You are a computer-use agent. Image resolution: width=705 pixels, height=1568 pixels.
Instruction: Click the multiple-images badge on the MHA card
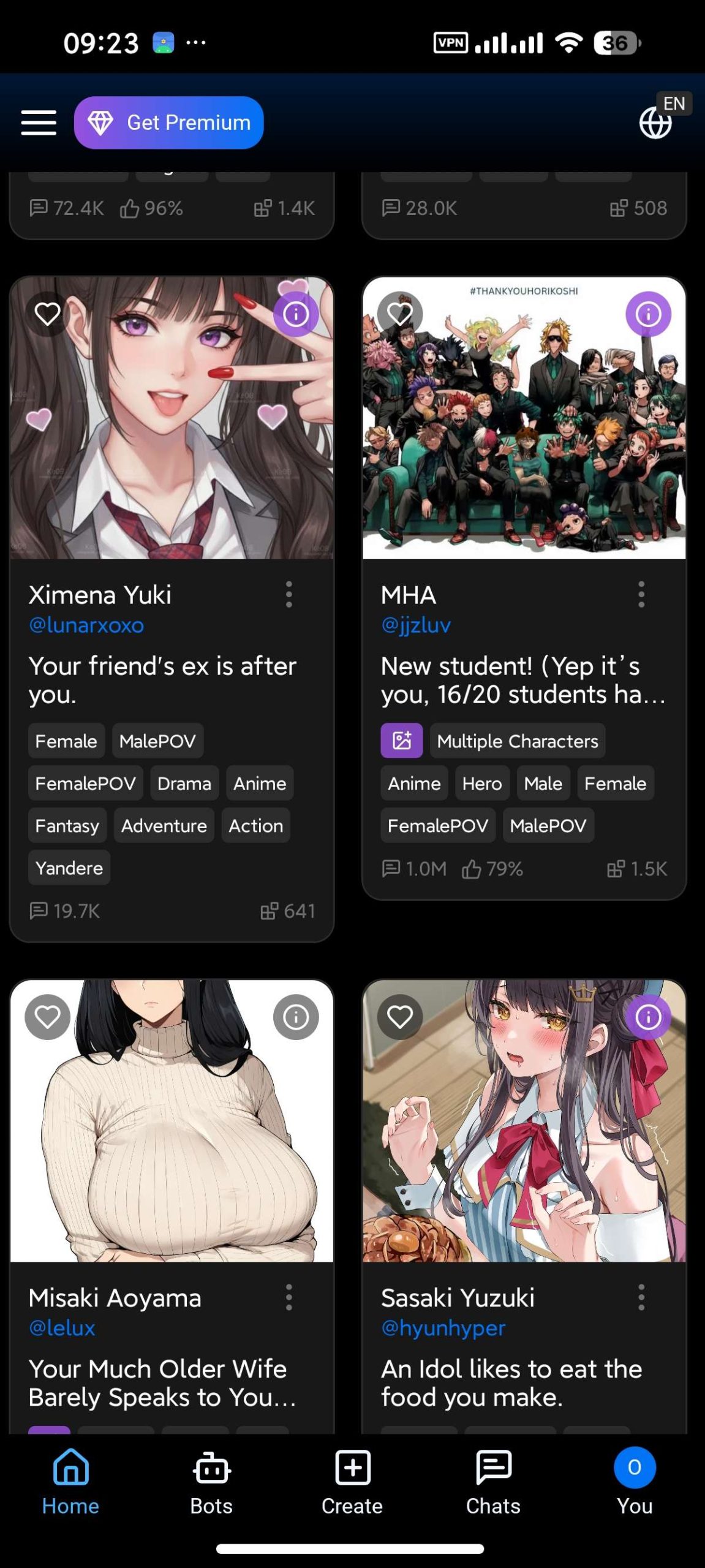click(x=402, y=741)
